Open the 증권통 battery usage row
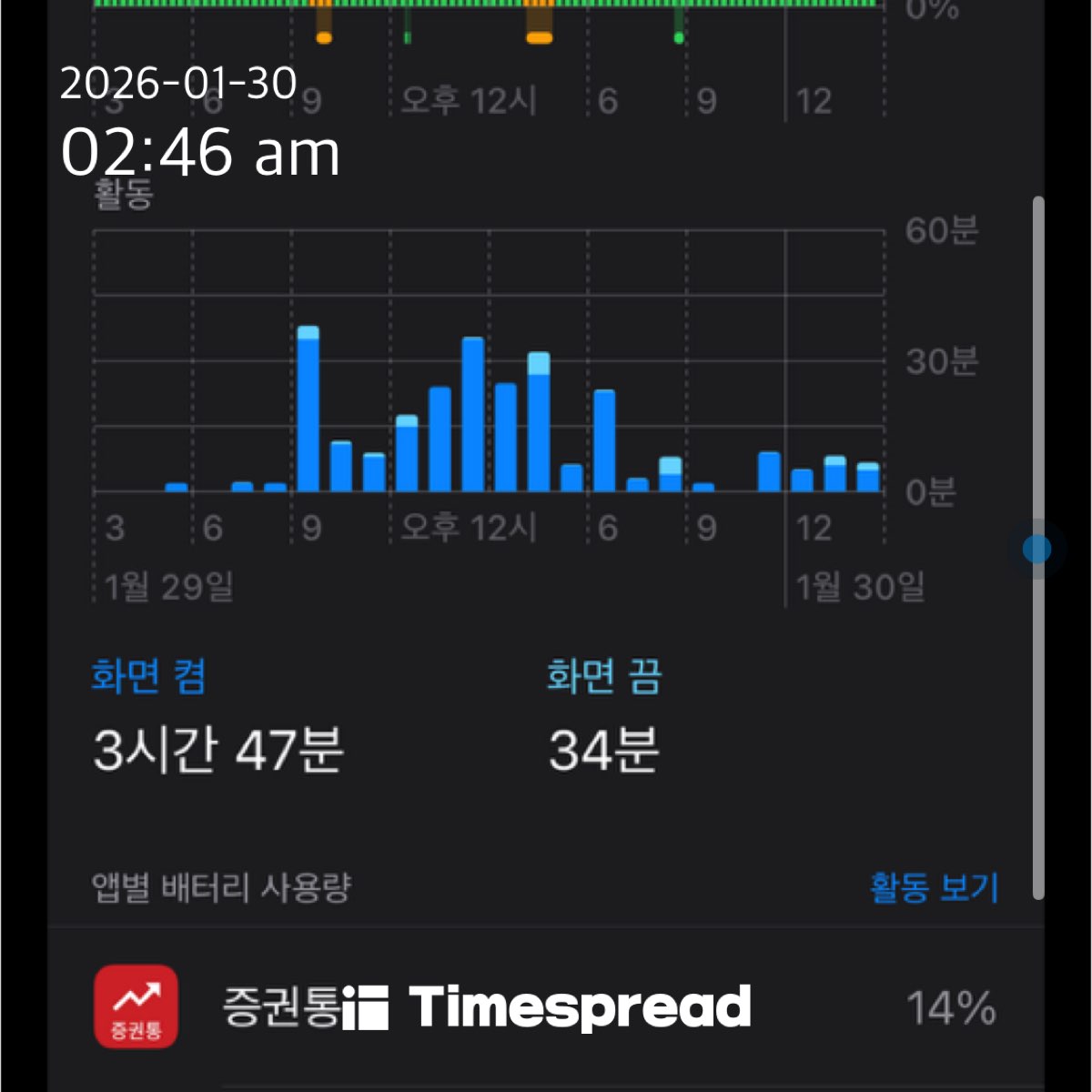1092x1092 pixels. click(544, 1007)
